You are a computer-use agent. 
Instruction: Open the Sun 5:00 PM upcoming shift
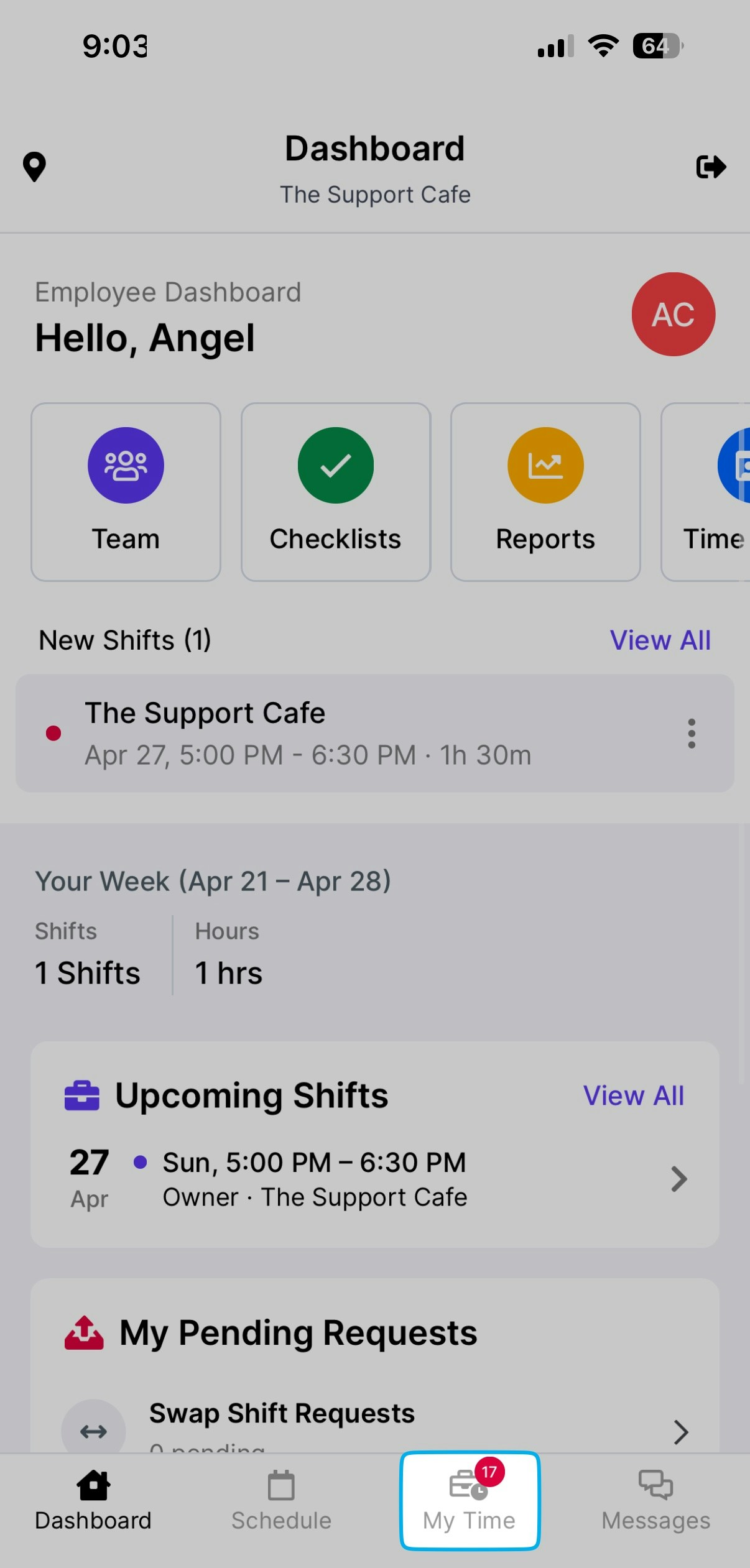[x=373, y=1179]
